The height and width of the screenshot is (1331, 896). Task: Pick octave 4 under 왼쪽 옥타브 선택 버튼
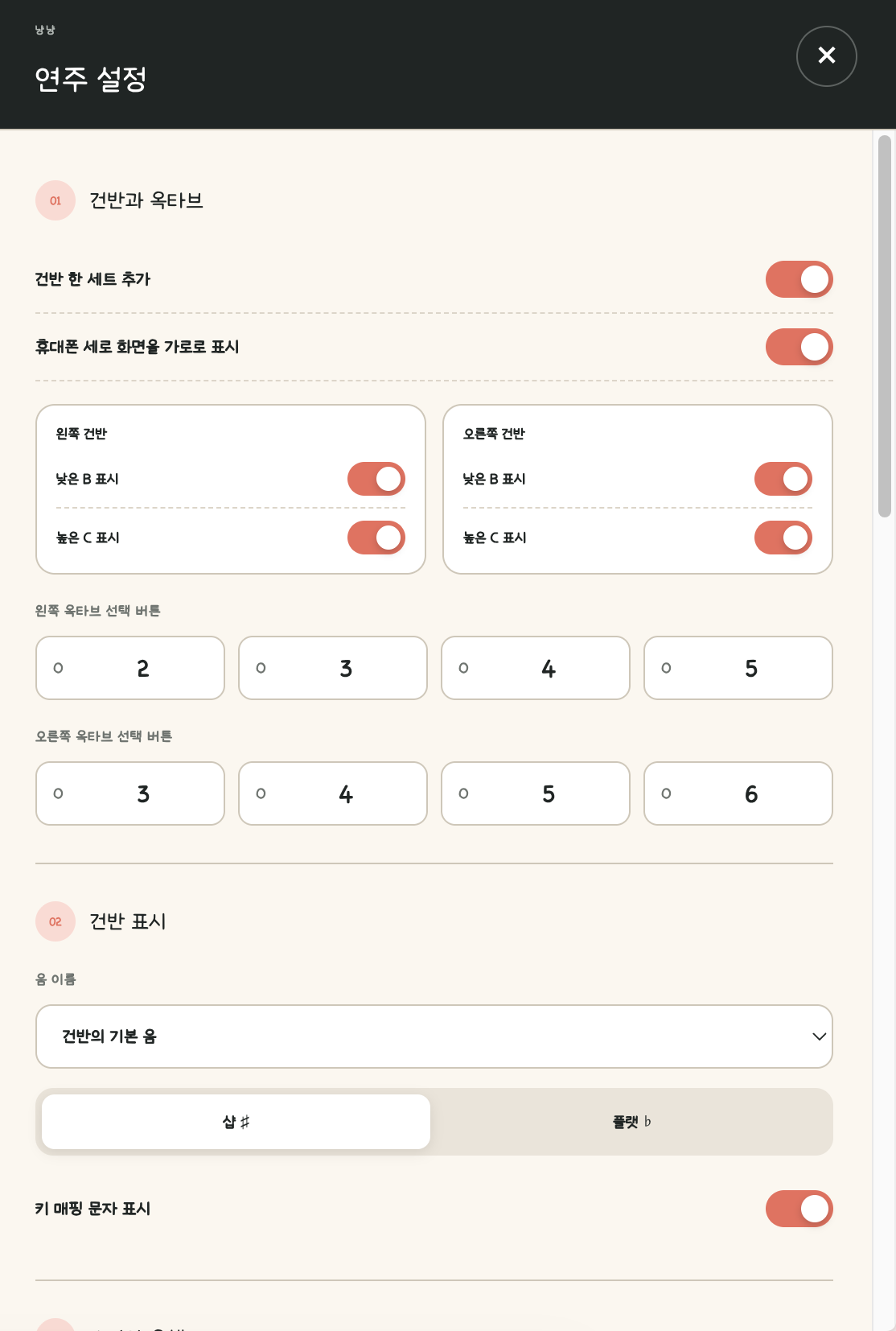pyautogui.click(x=536, y=668)
